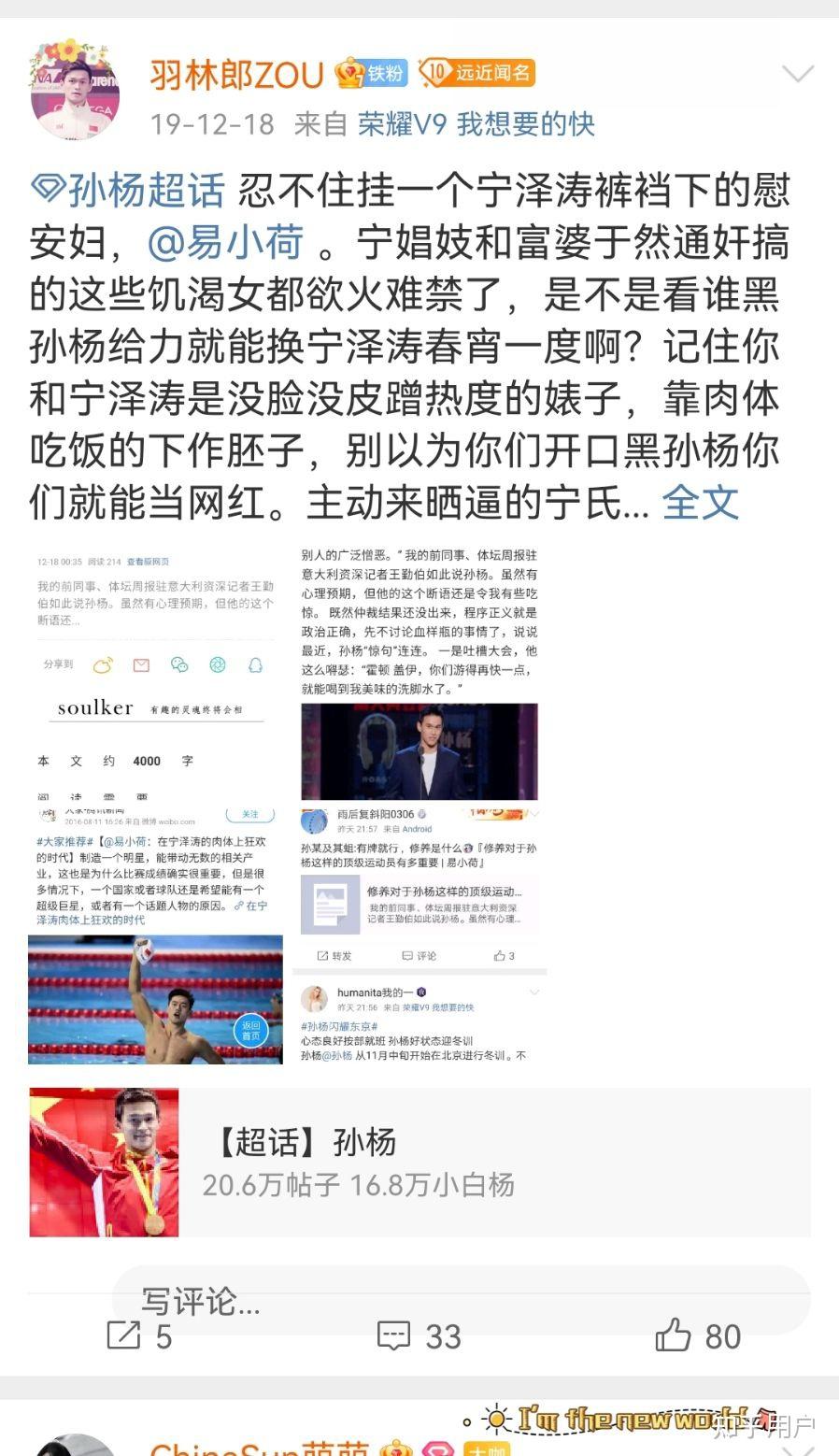Expand the full post via 全文
839x1456 pixels.
point(700,503)
